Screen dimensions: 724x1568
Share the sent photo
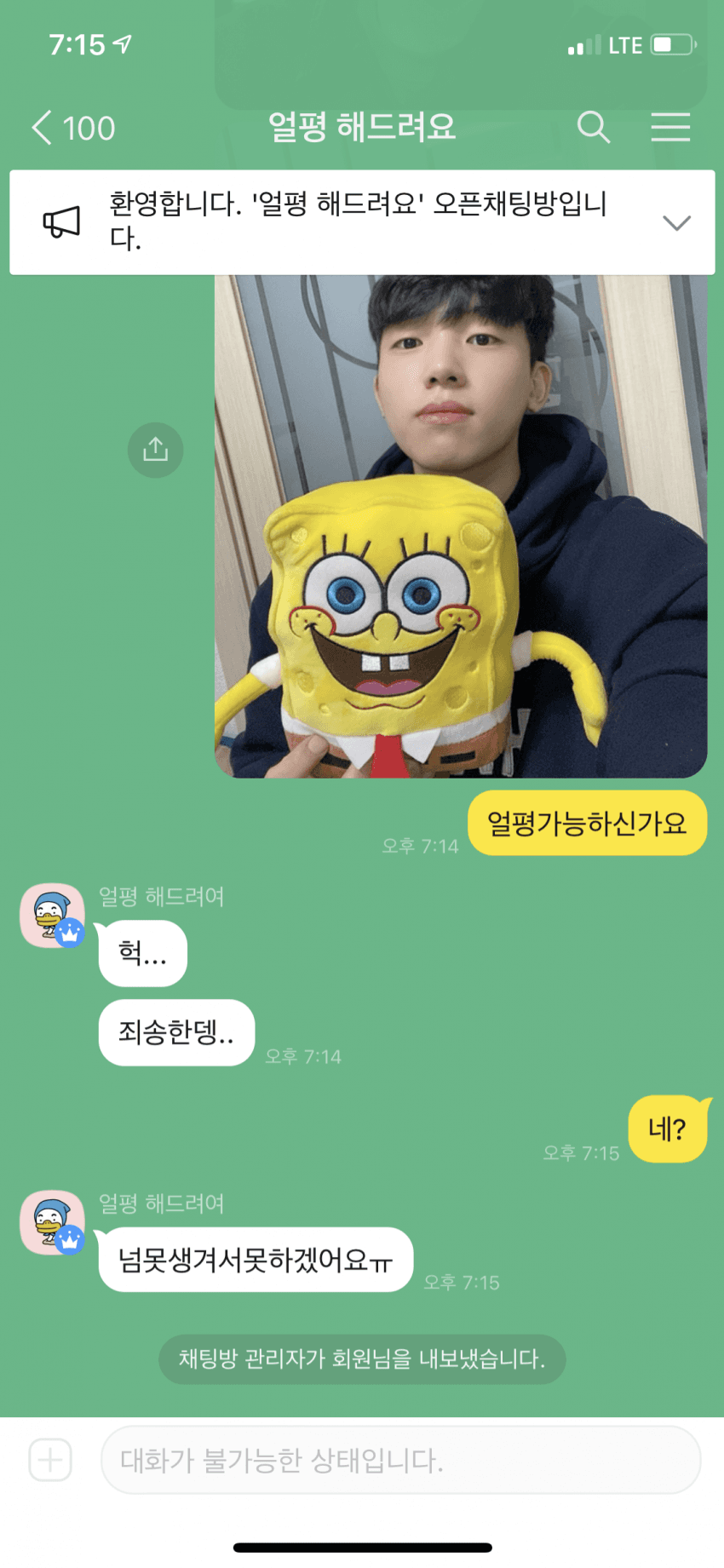[155, 450]
